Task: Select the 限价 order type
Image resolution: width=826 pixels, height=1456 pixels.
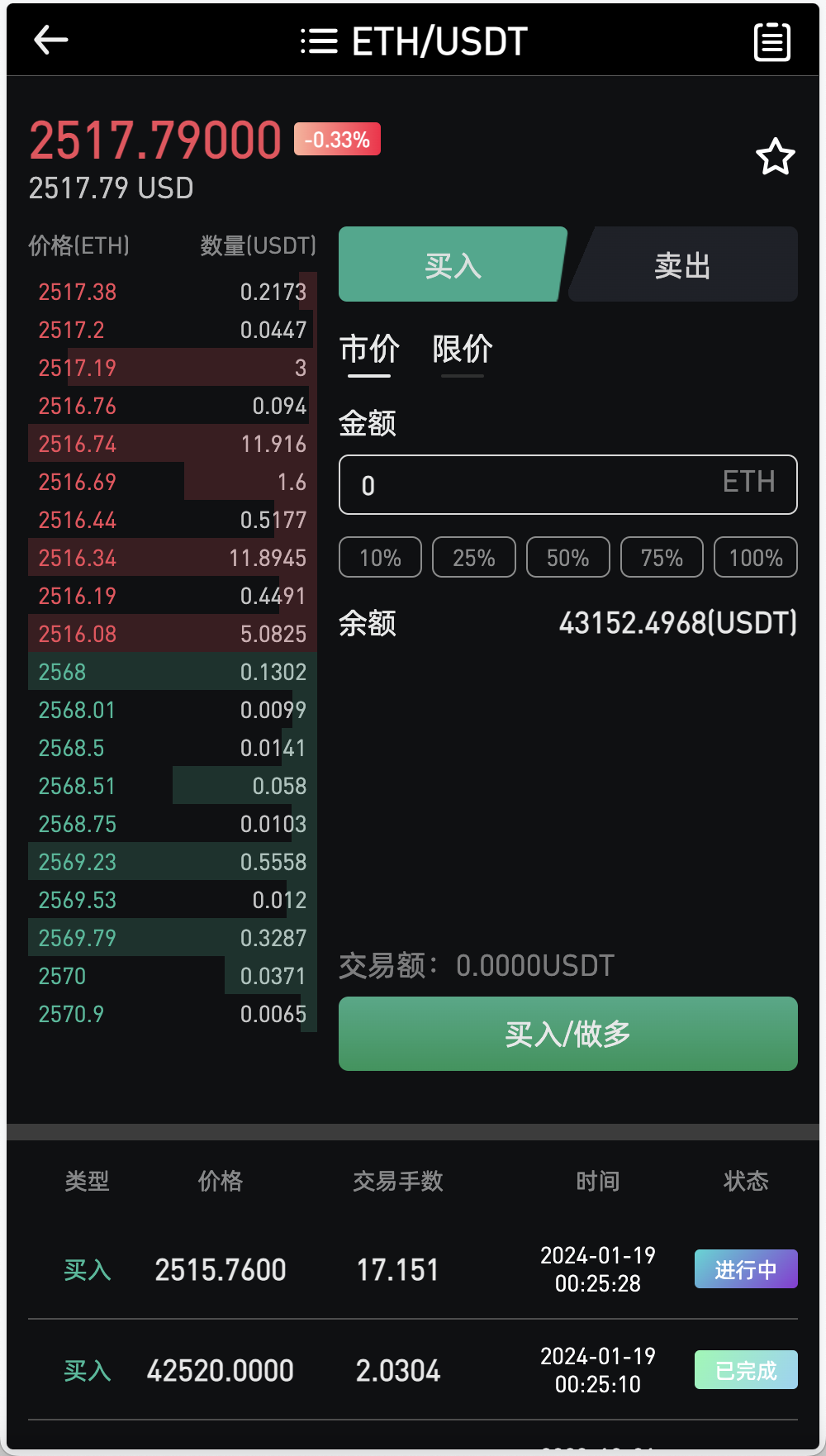Action: coord(461,350)
